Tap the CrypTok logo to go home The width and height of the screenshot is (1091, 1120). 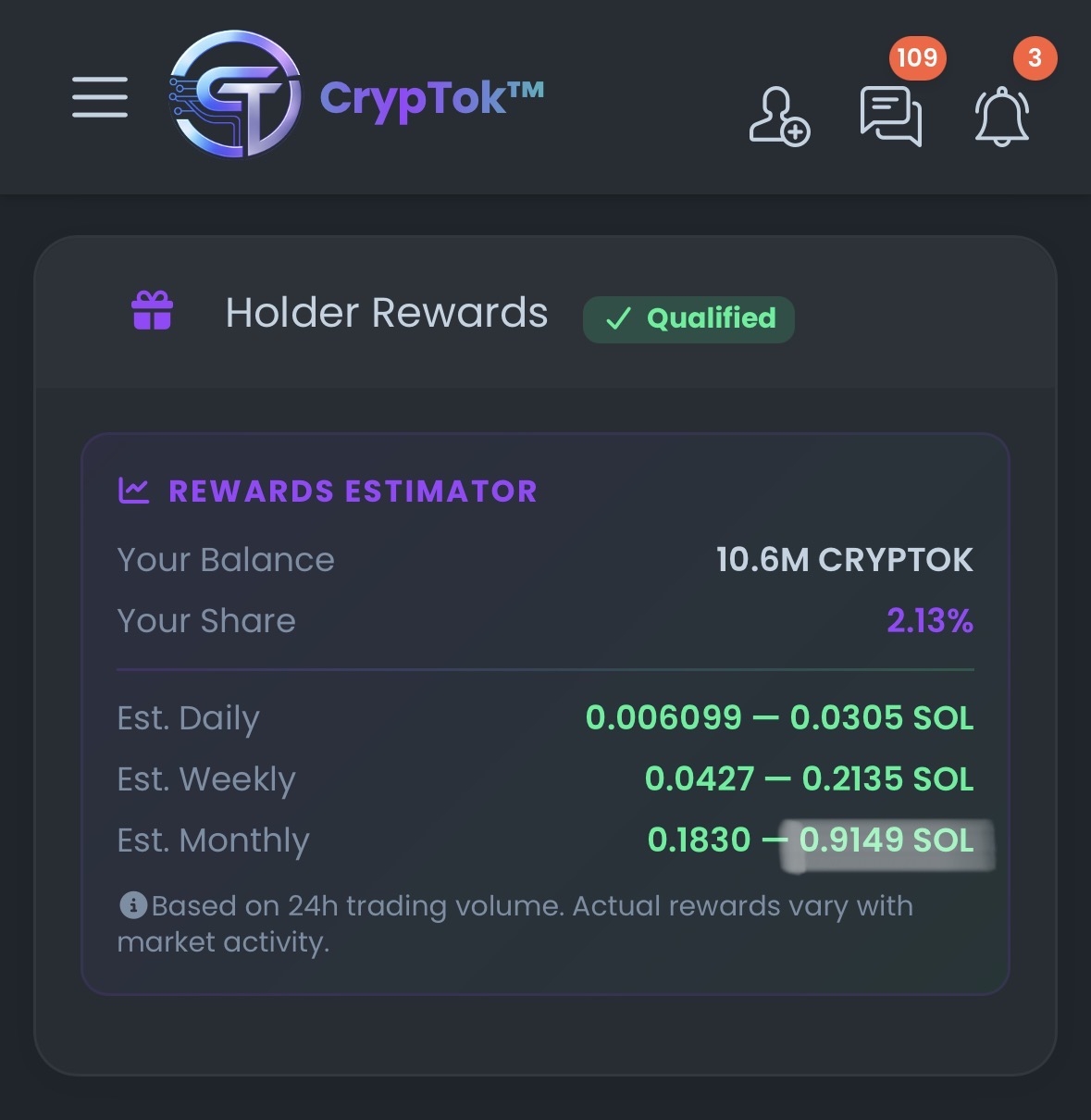pyautogui.click(x=235, y=95)
